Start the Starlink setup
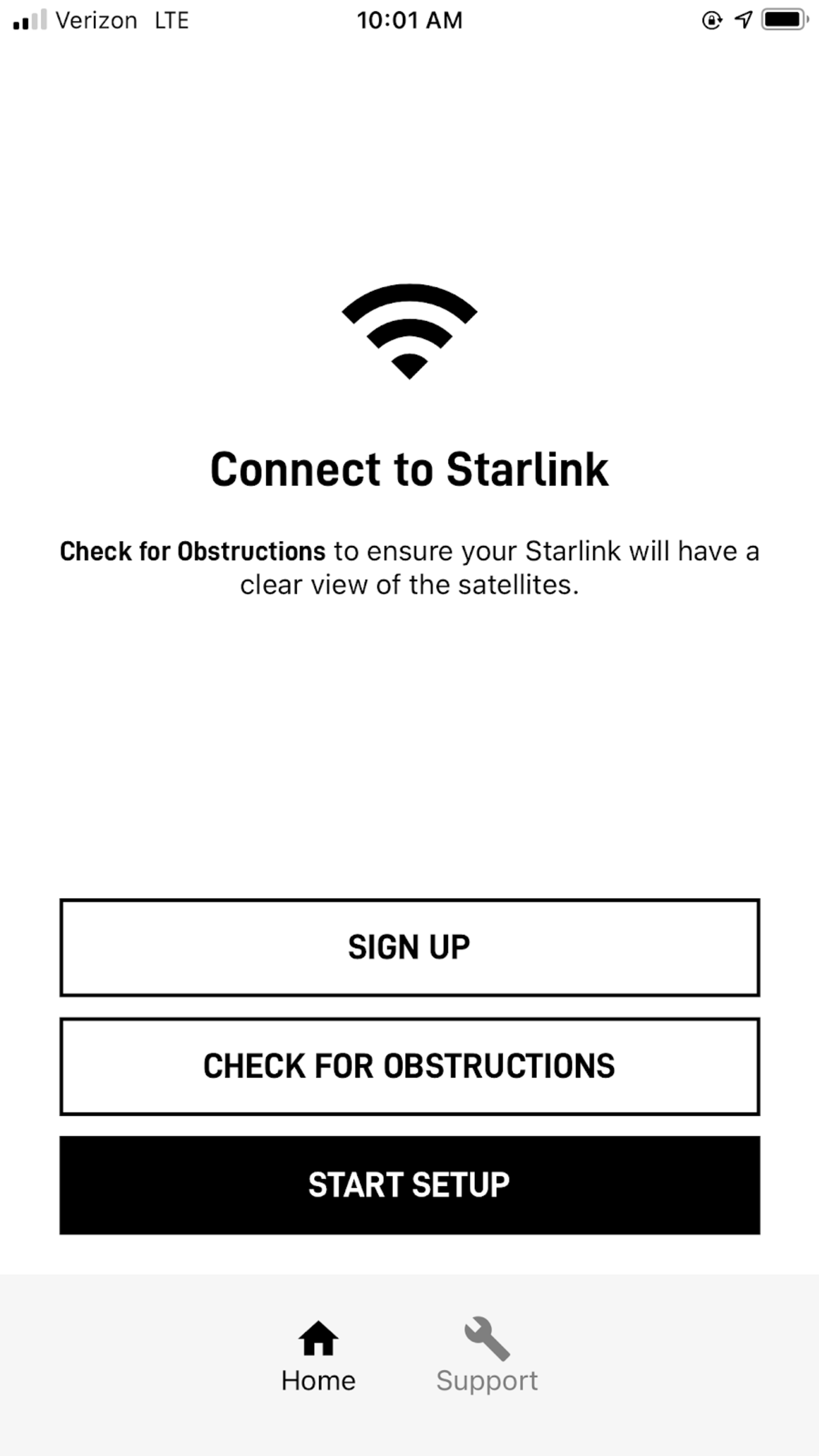819x1456 pixels. coord(409,1185)
